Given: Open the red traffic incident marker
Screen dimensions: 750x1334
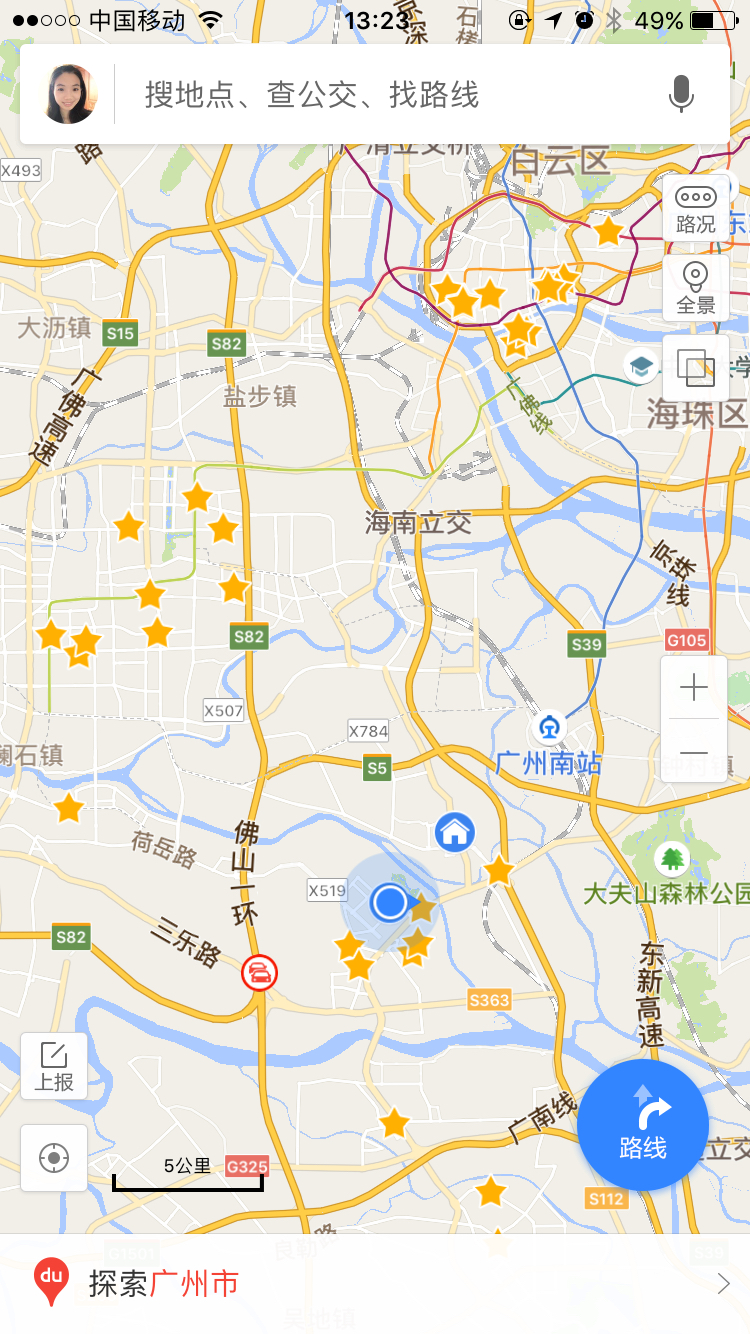Looking at the screenshot, I should point(259,972).
